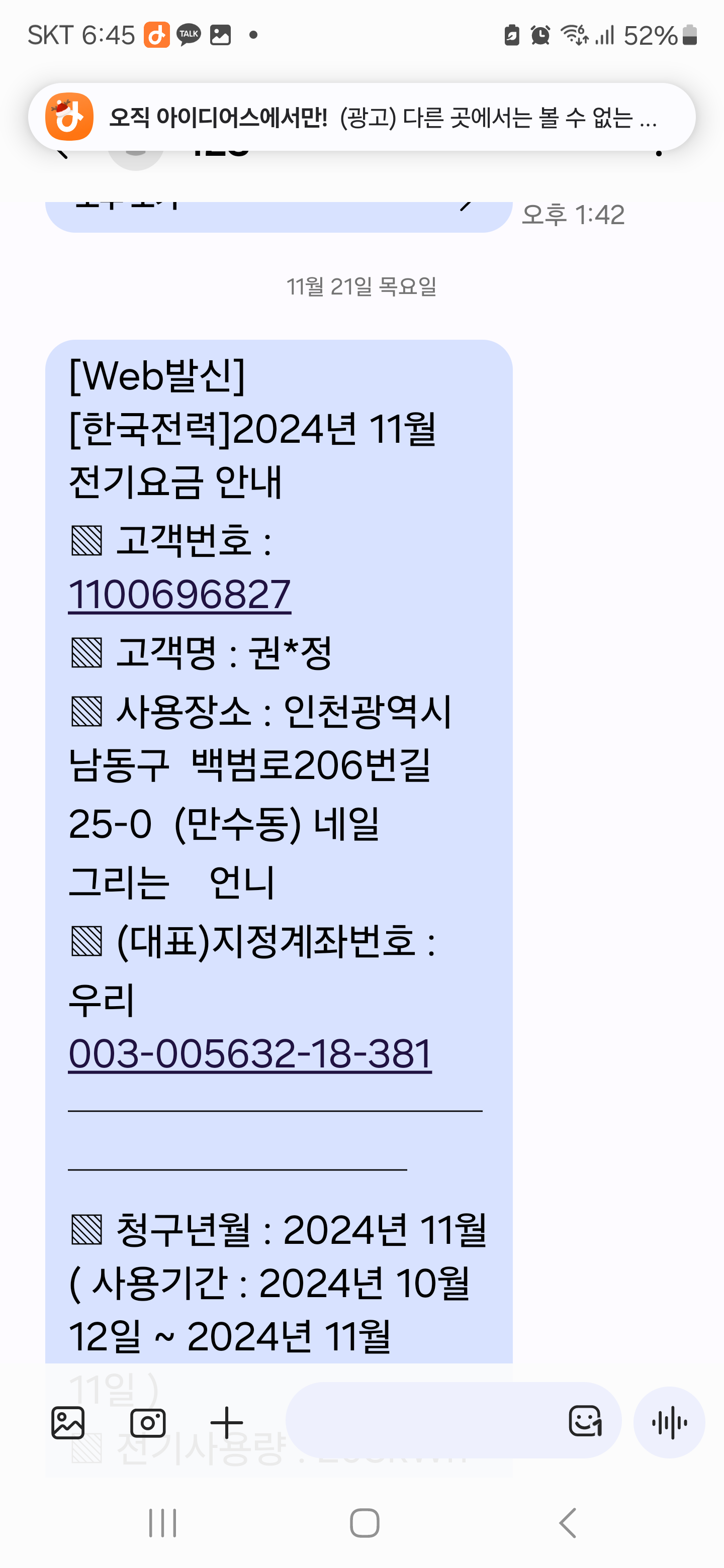
Task: Tap the account number 003-005632-18-381 link
Action: click(x=250, y=1054)
